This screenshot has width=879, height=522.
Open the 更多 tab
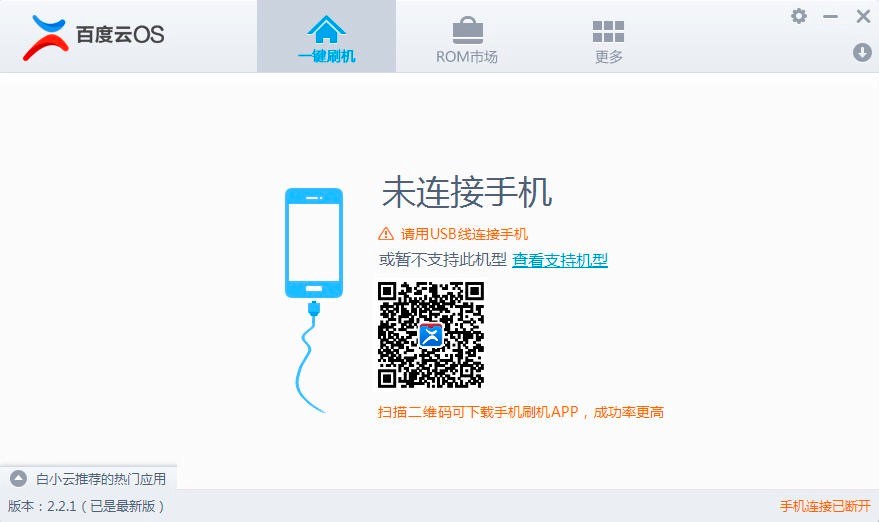click(608, 38)
